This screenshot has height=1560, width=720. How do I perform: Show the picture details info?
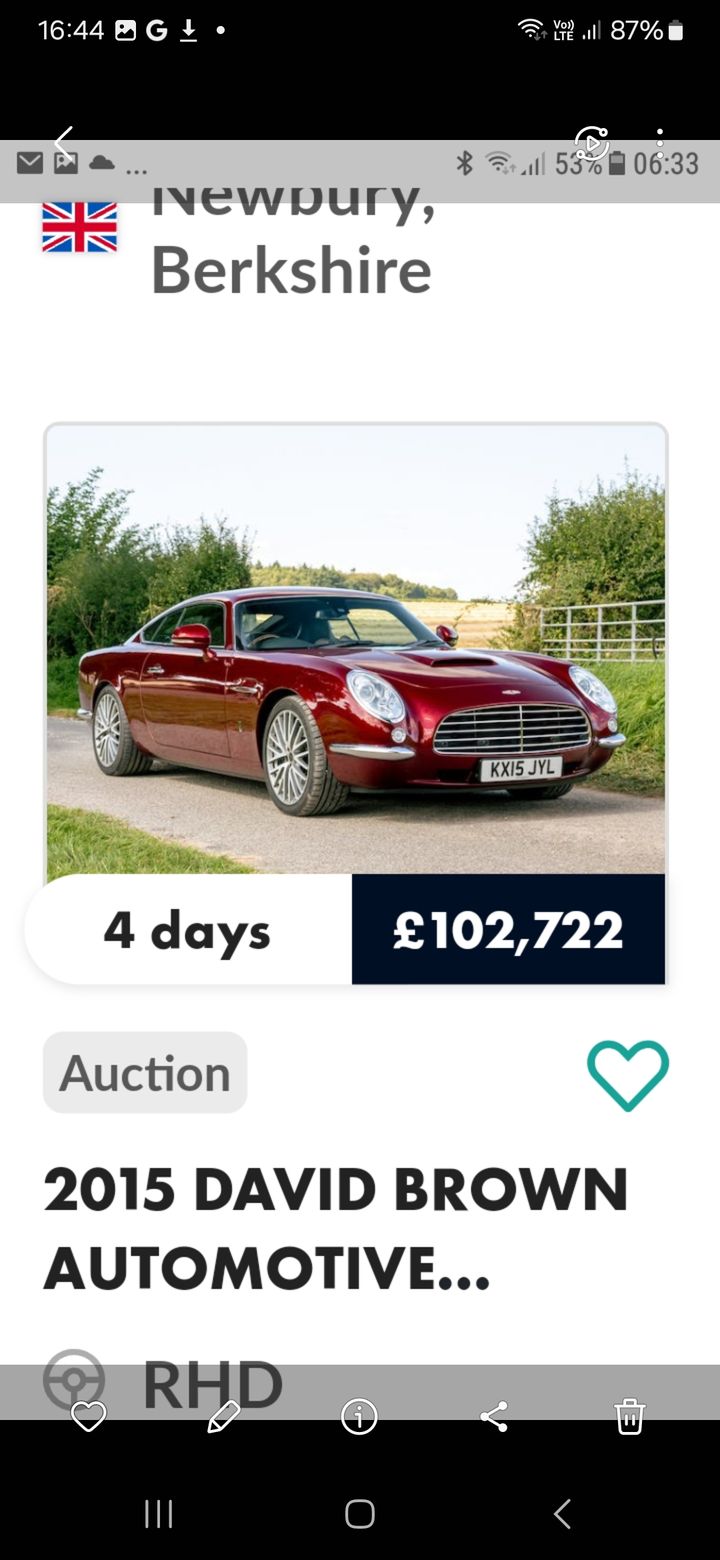click(359, 1416)
